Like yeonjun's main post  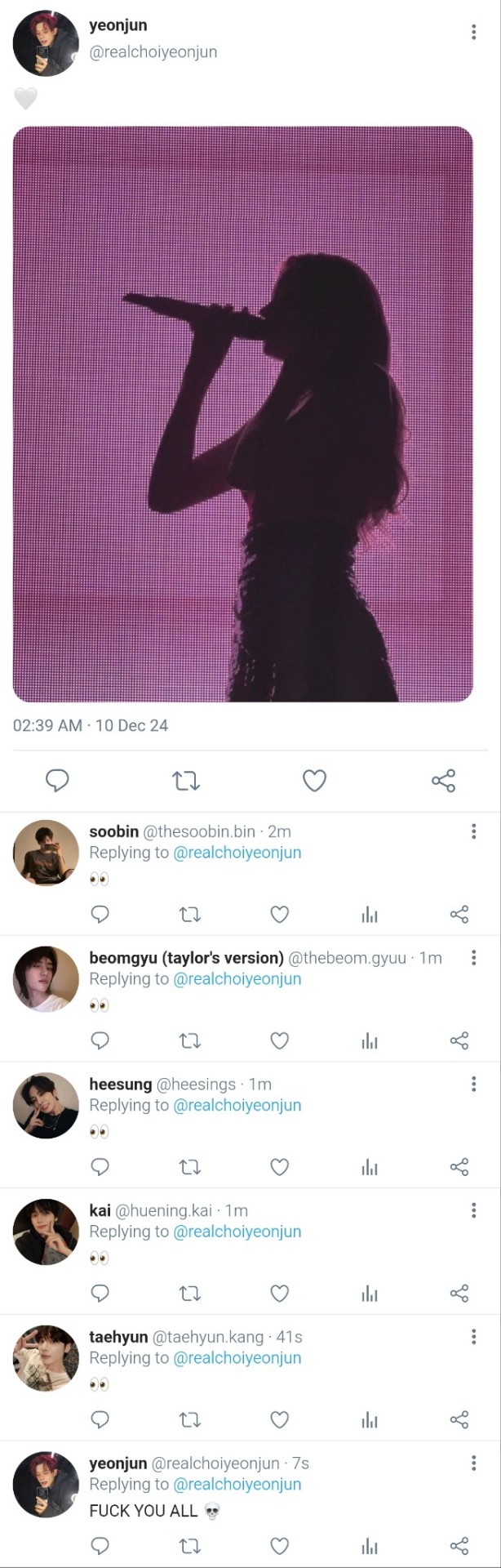click(x=314, y=781)
